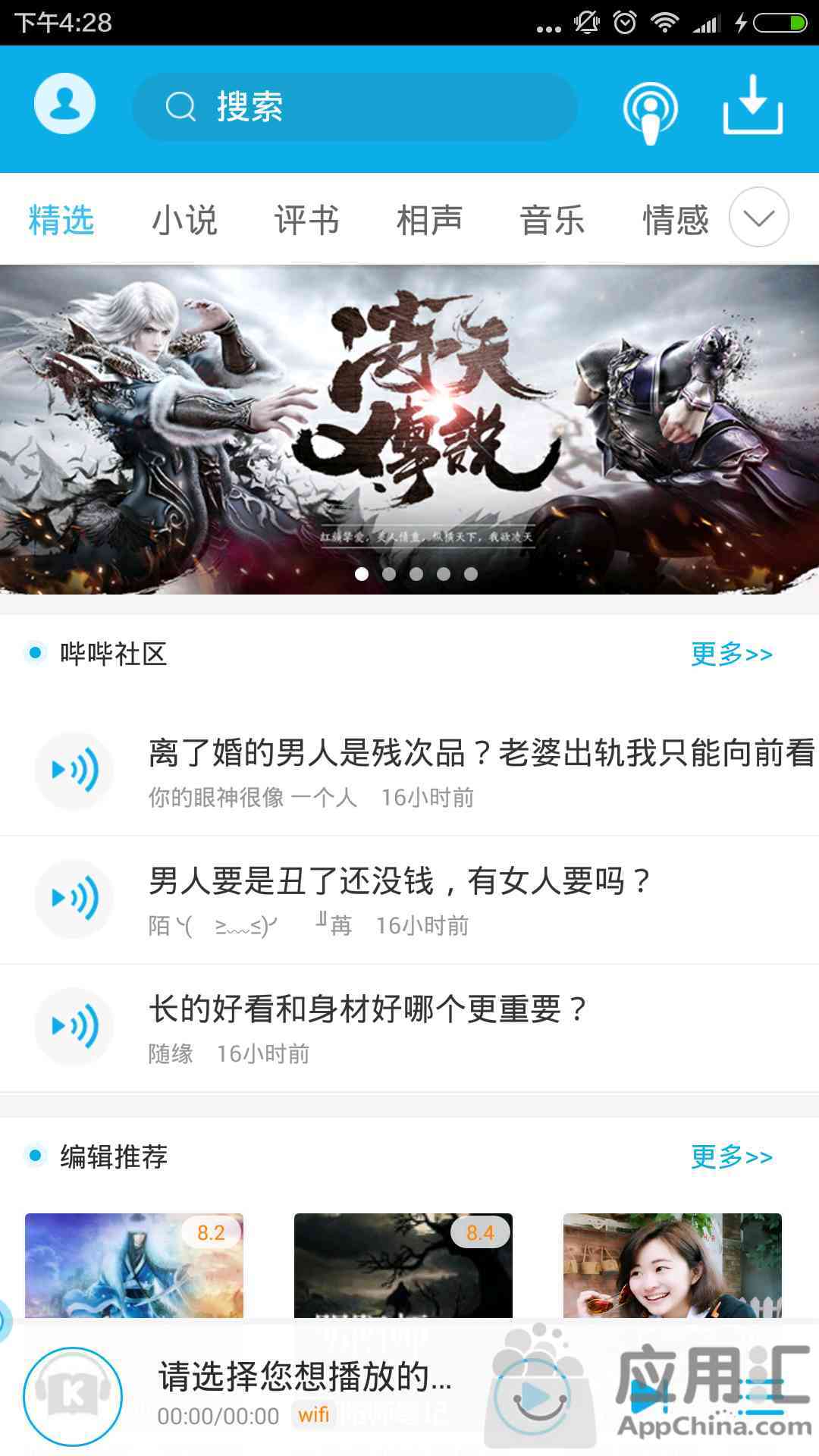Open post 长的好看和身材好哪个更重要
The height and width of the screenshot is (1456, 819).
368,1026
